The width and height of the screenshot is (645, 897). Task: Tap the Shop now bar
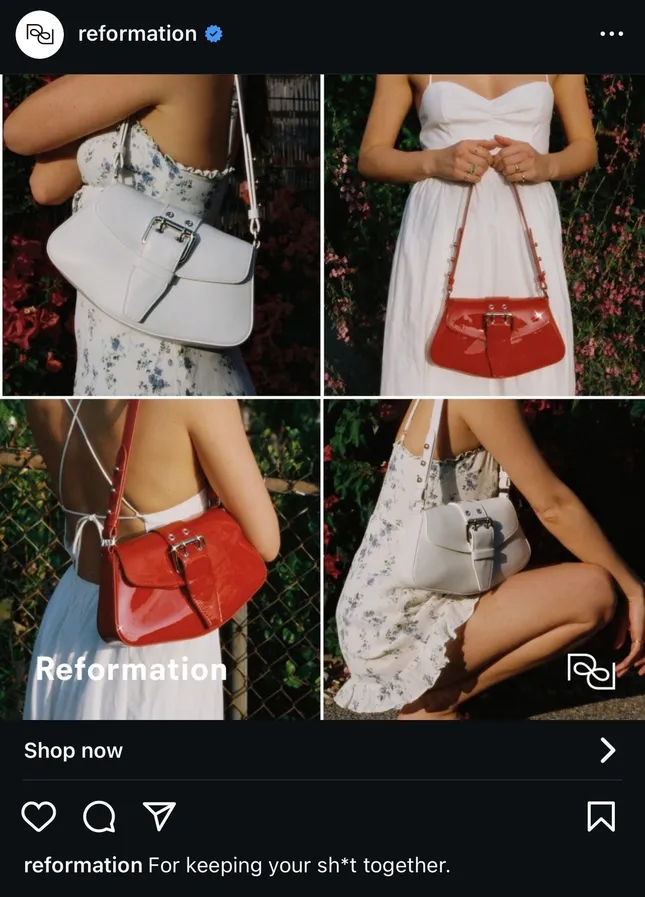pyautogui.click(x=322, y=750)
